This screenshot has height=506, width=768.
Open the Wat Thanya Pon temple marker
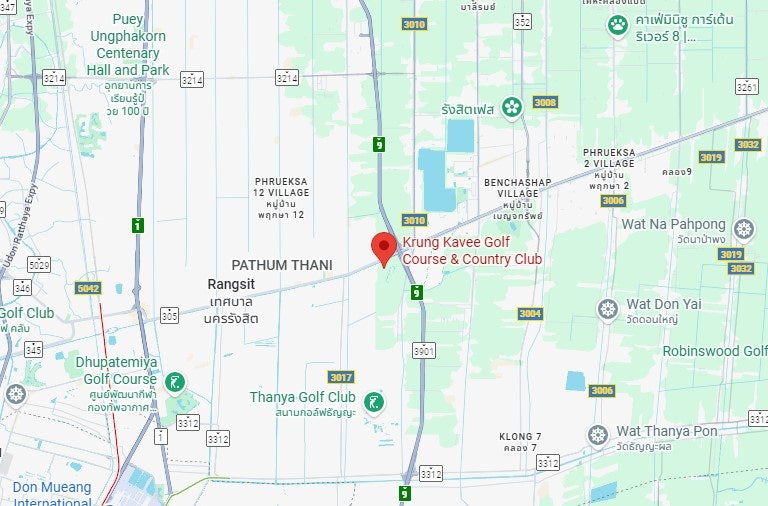[597, 435]
